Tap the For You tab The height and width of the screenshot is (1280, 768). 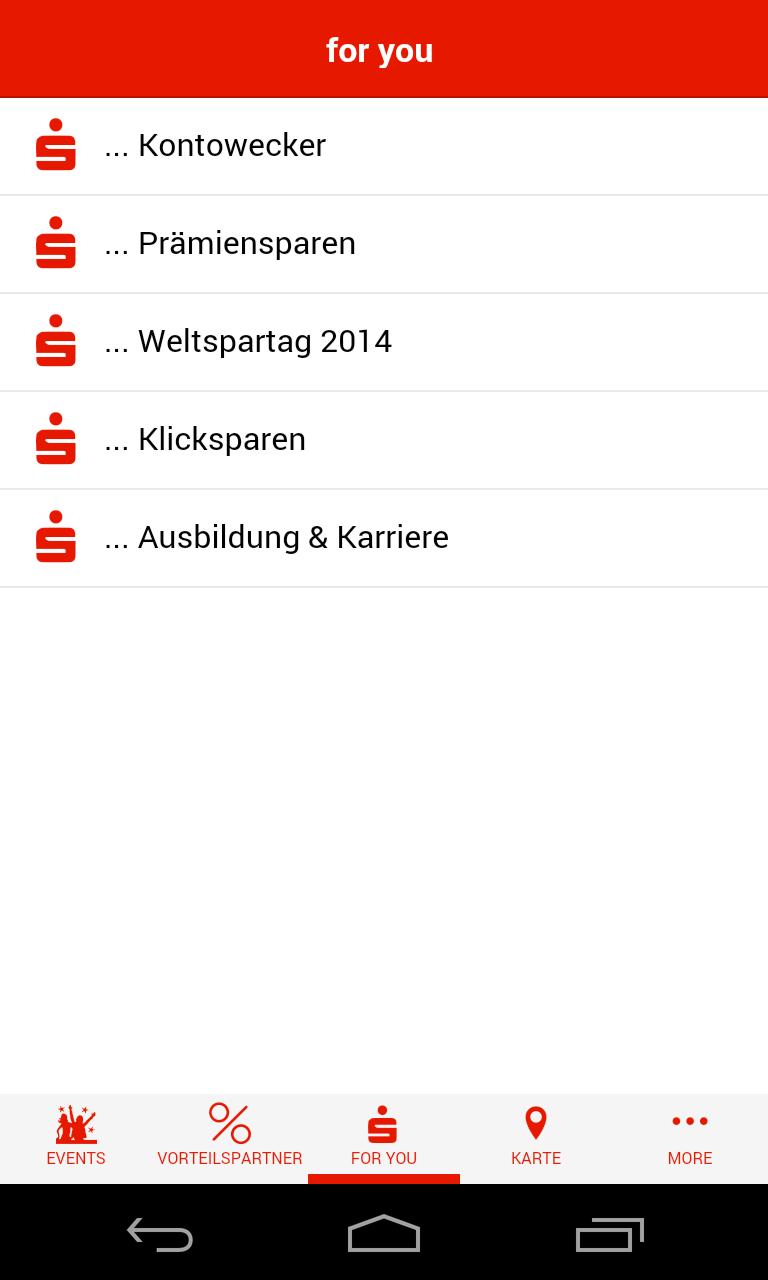pos(384,1138)
